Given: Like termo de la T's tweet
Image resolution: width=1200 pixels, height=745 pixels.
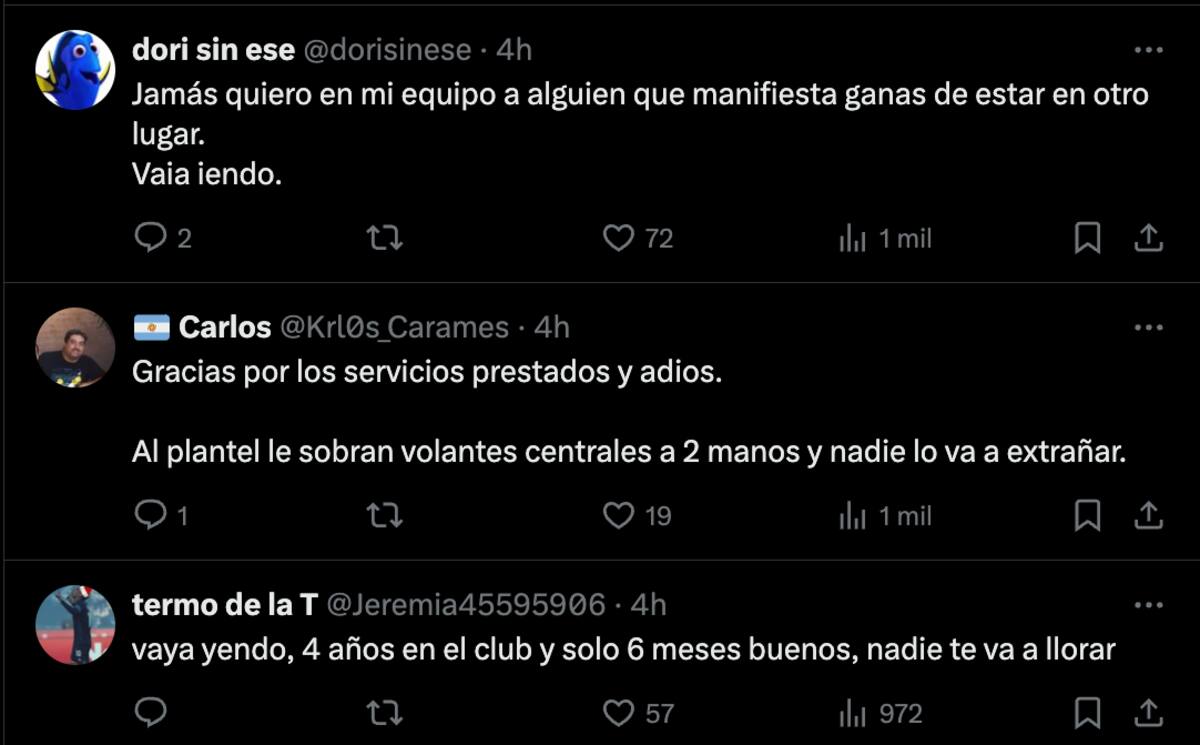Looking at the screenshot, I should tap(620, 712).
